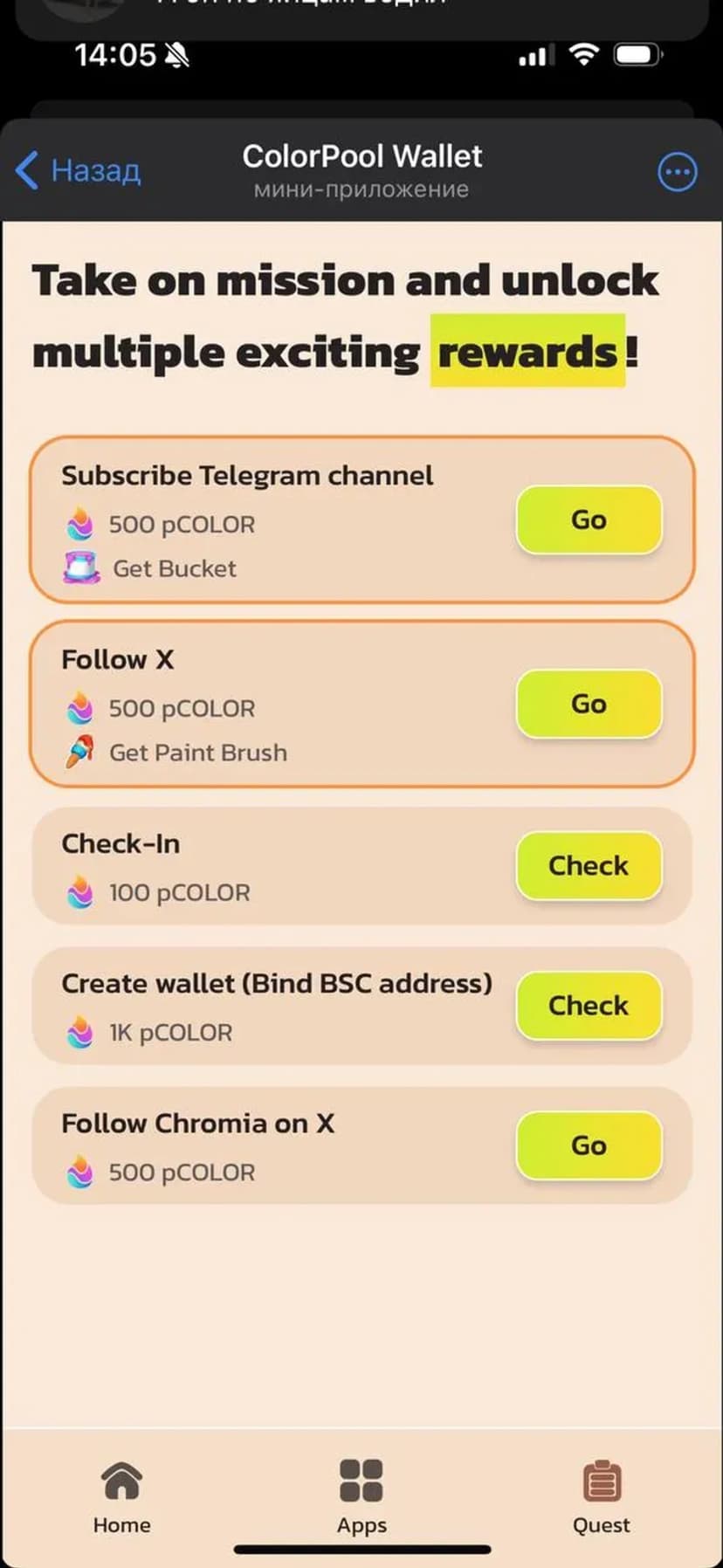The image size is (723, 1568).
Task: Tap Go on the Follow X mission
Action: (589, 704)
